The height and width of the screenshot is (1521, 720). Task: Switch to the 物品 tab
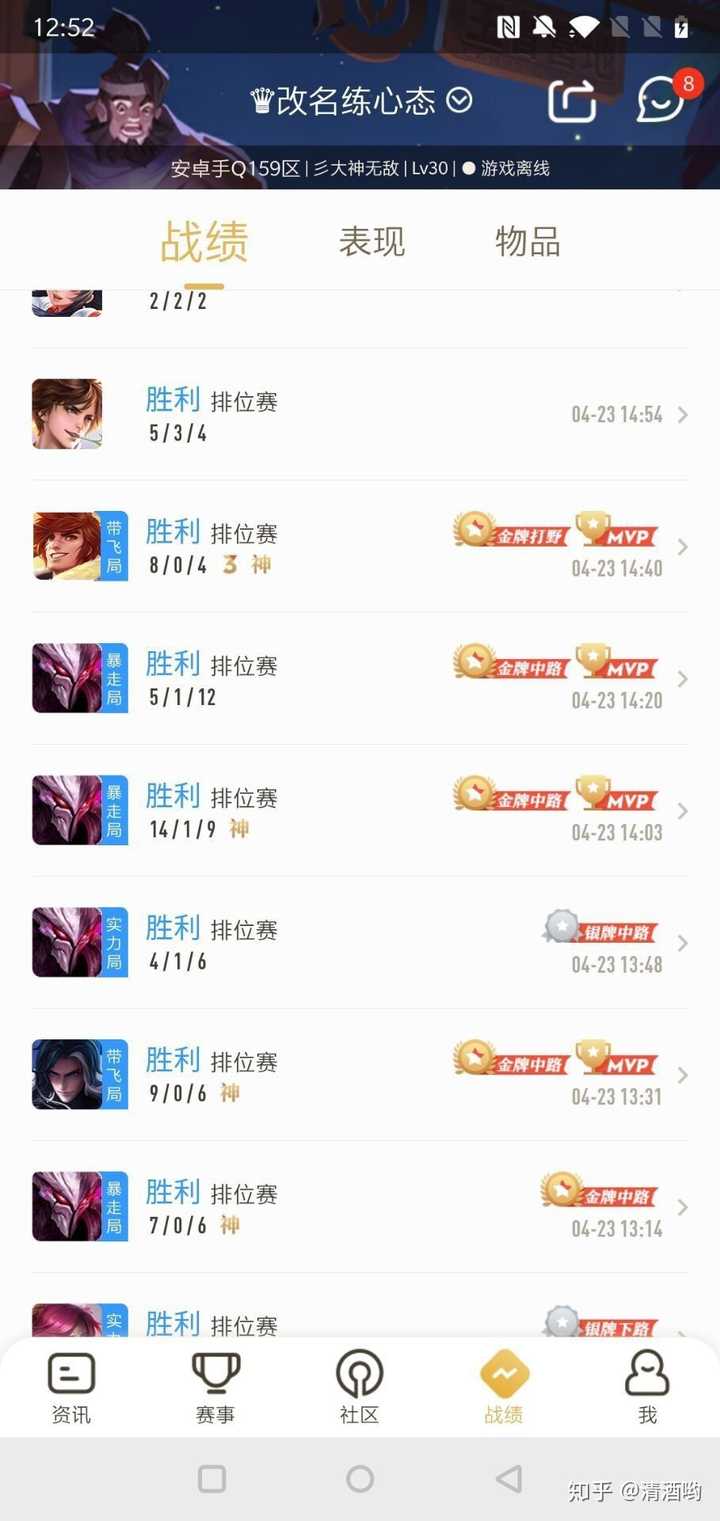[527, 242]
